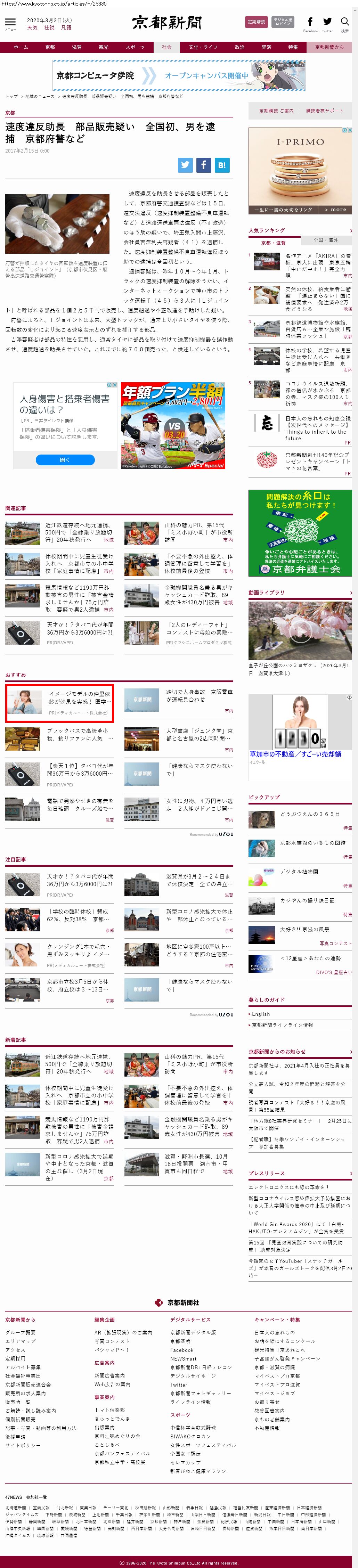The height and width of the screenshot is (1568, 358).
Task: Bookmark the article with Hatena B!
Action: [222, 165]
